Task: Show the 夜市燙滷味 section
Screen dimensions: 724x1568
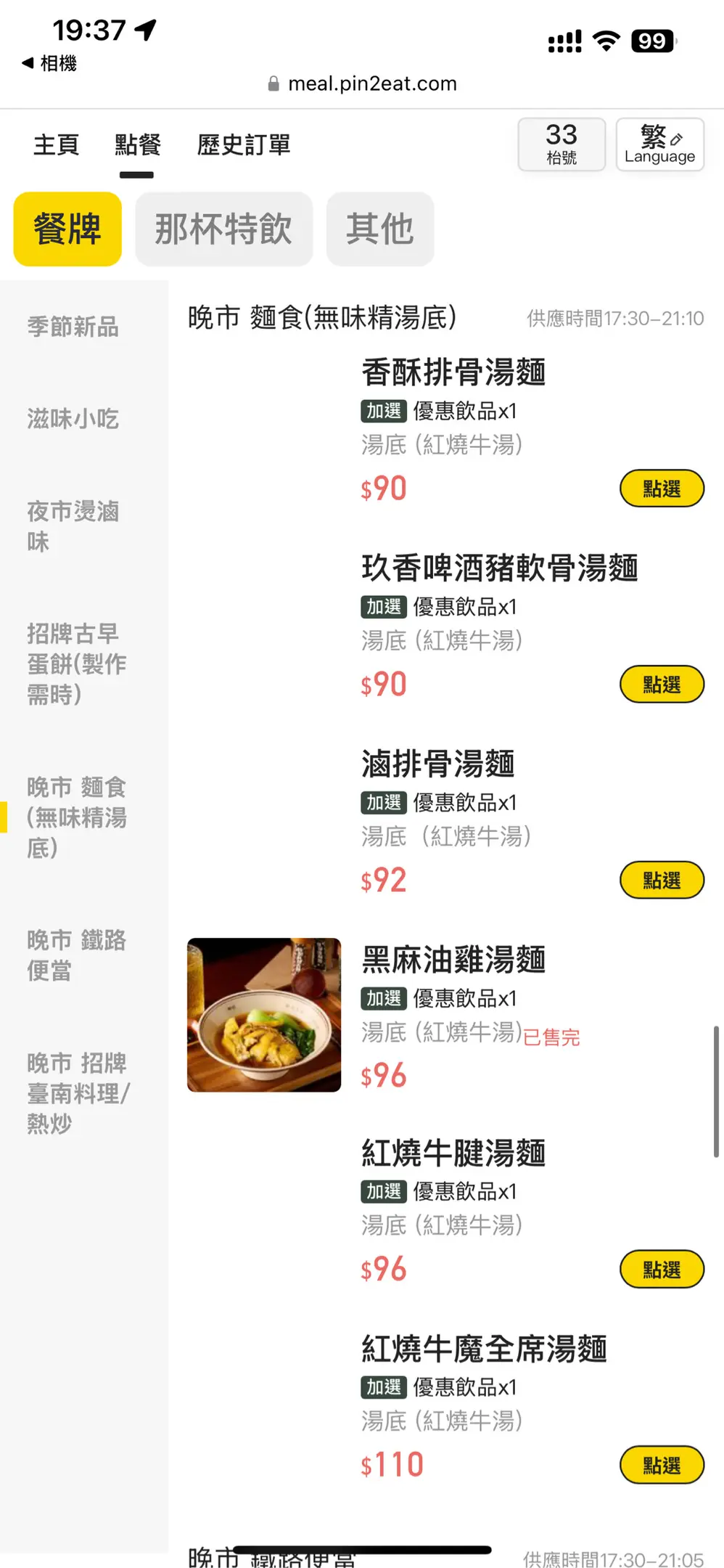Action: [x=73, y=526]
